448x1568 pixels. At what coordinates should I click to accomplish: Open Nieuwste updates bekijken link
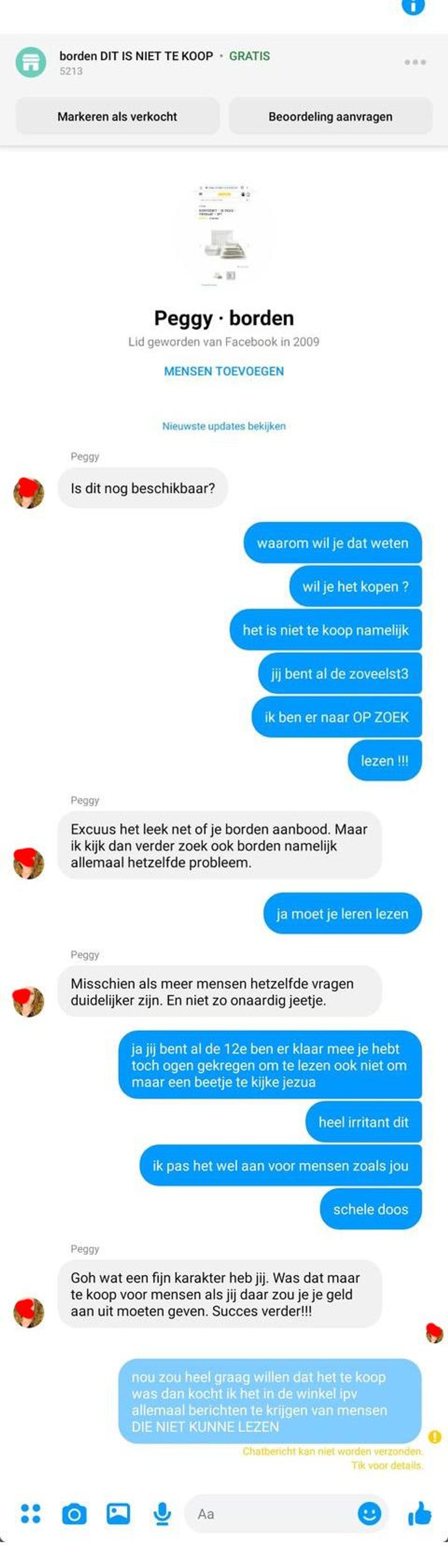pos(223,426)
